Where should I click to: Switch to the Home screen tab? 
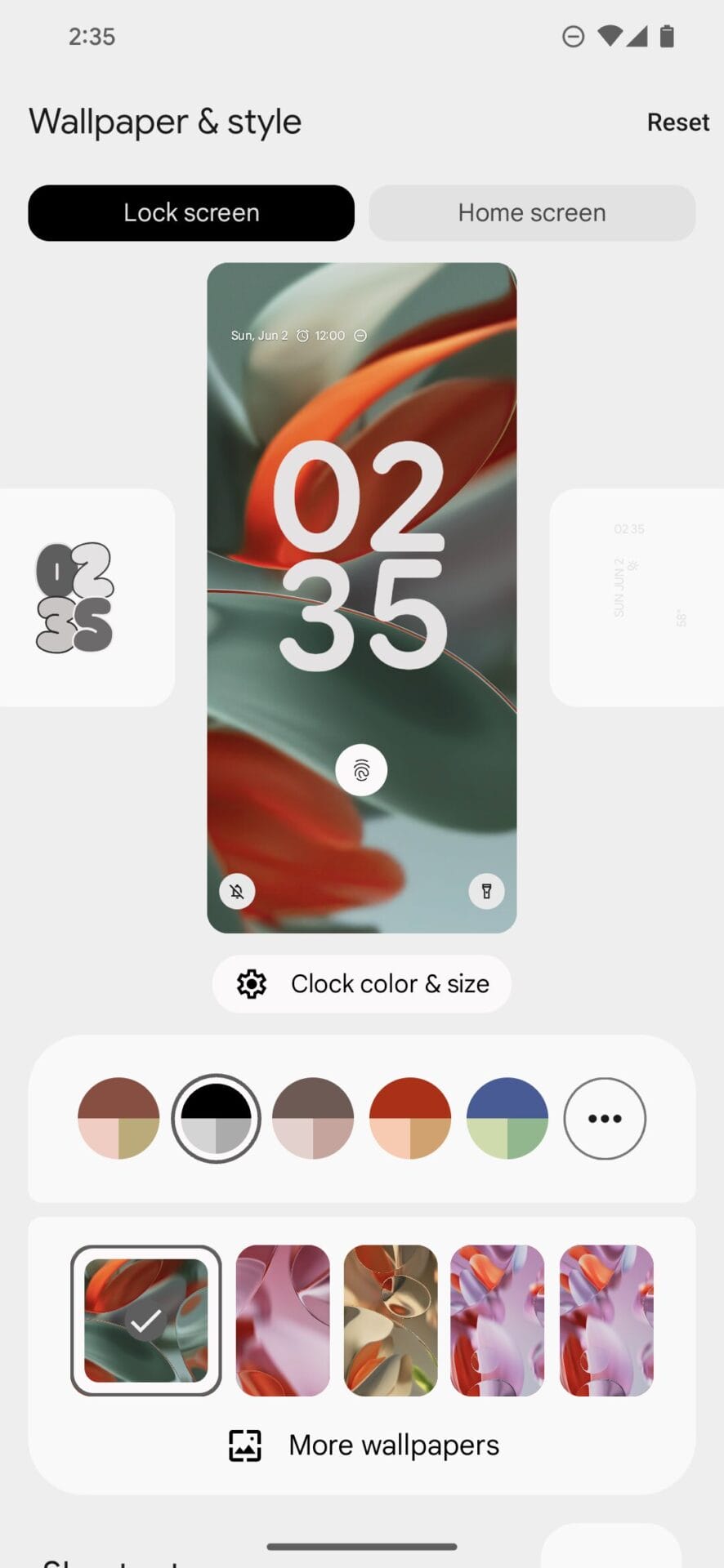pos(531,213)
